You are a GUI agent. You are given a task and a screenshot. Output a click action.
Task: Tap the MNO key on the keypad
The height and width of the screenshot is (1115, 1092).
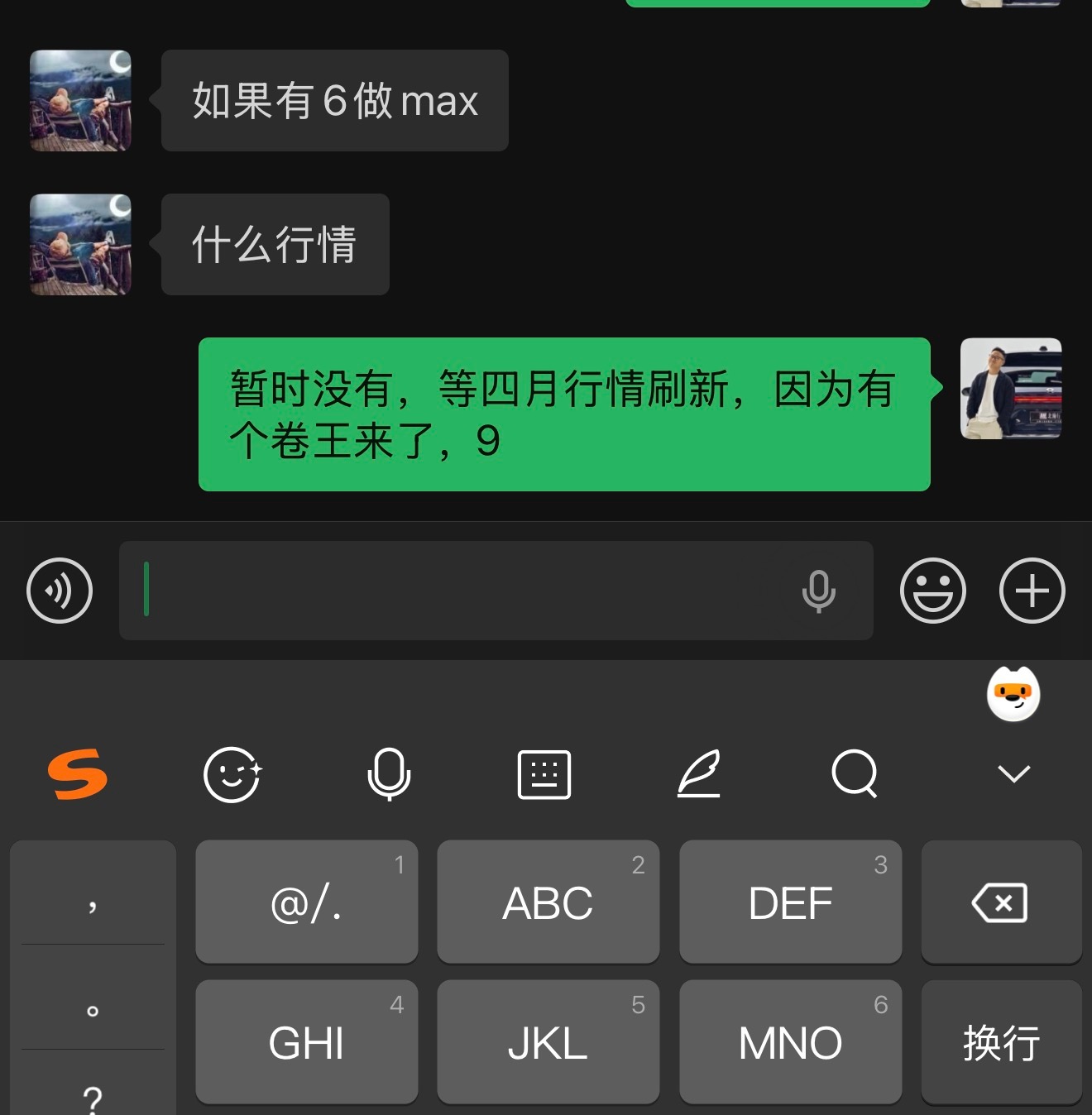790,1042
